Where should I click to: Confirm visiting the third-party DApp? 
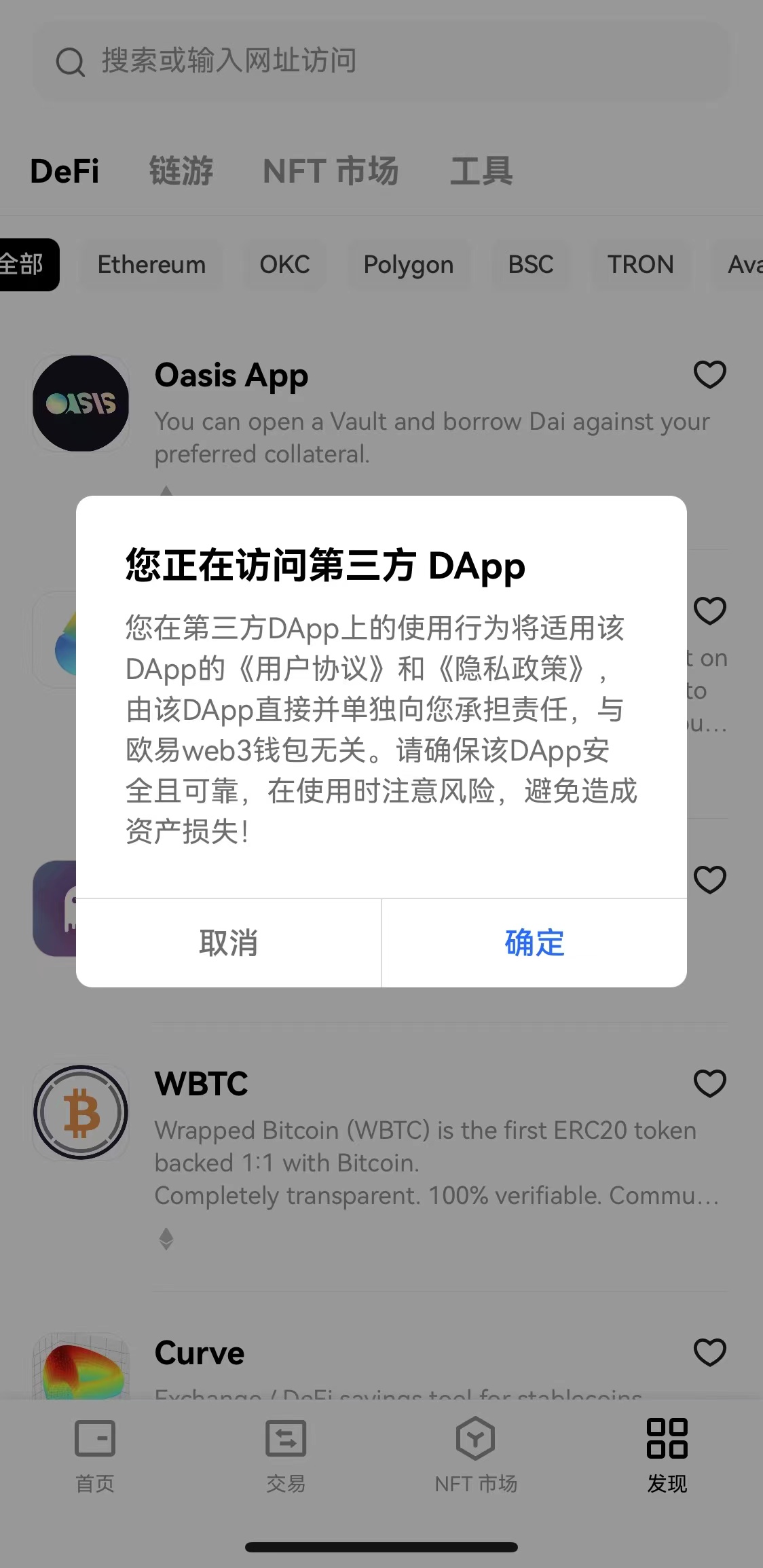[x=534, y=943]
